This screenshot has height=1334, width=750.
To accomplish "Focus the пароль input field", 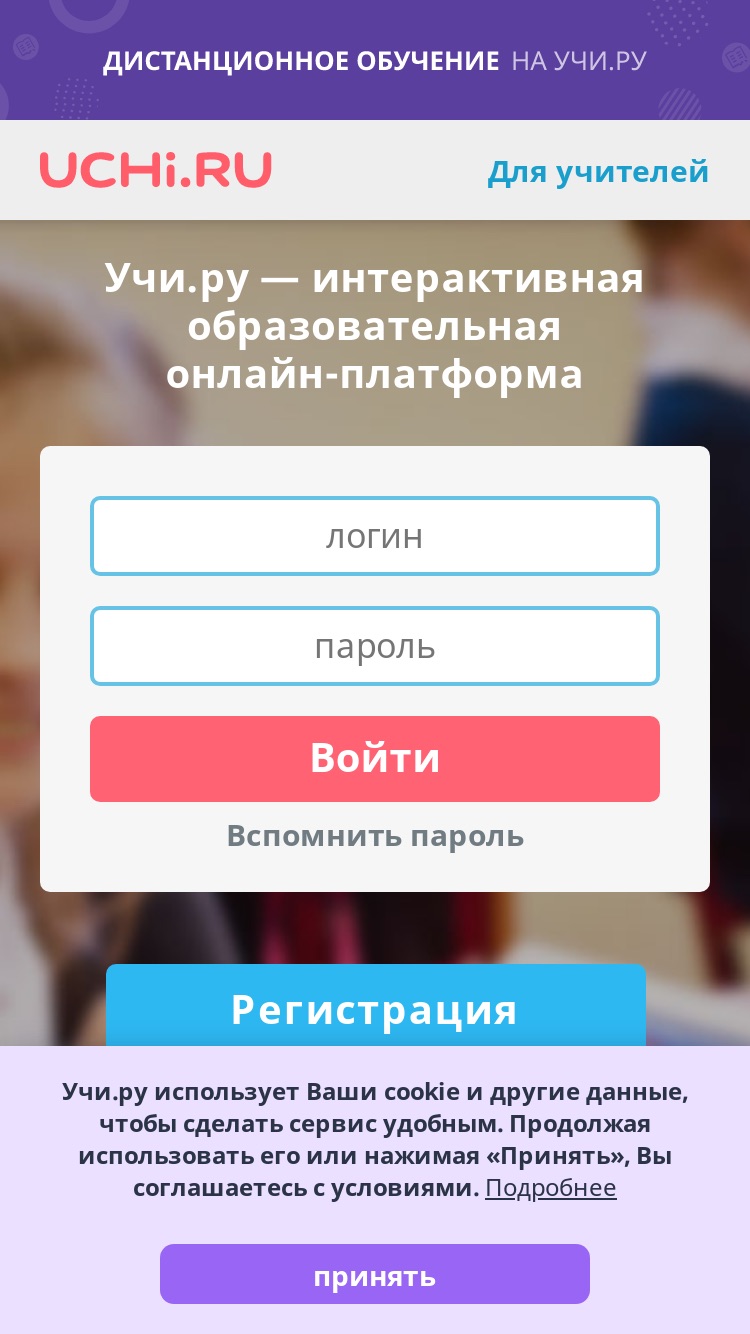I will pos(375,646).
